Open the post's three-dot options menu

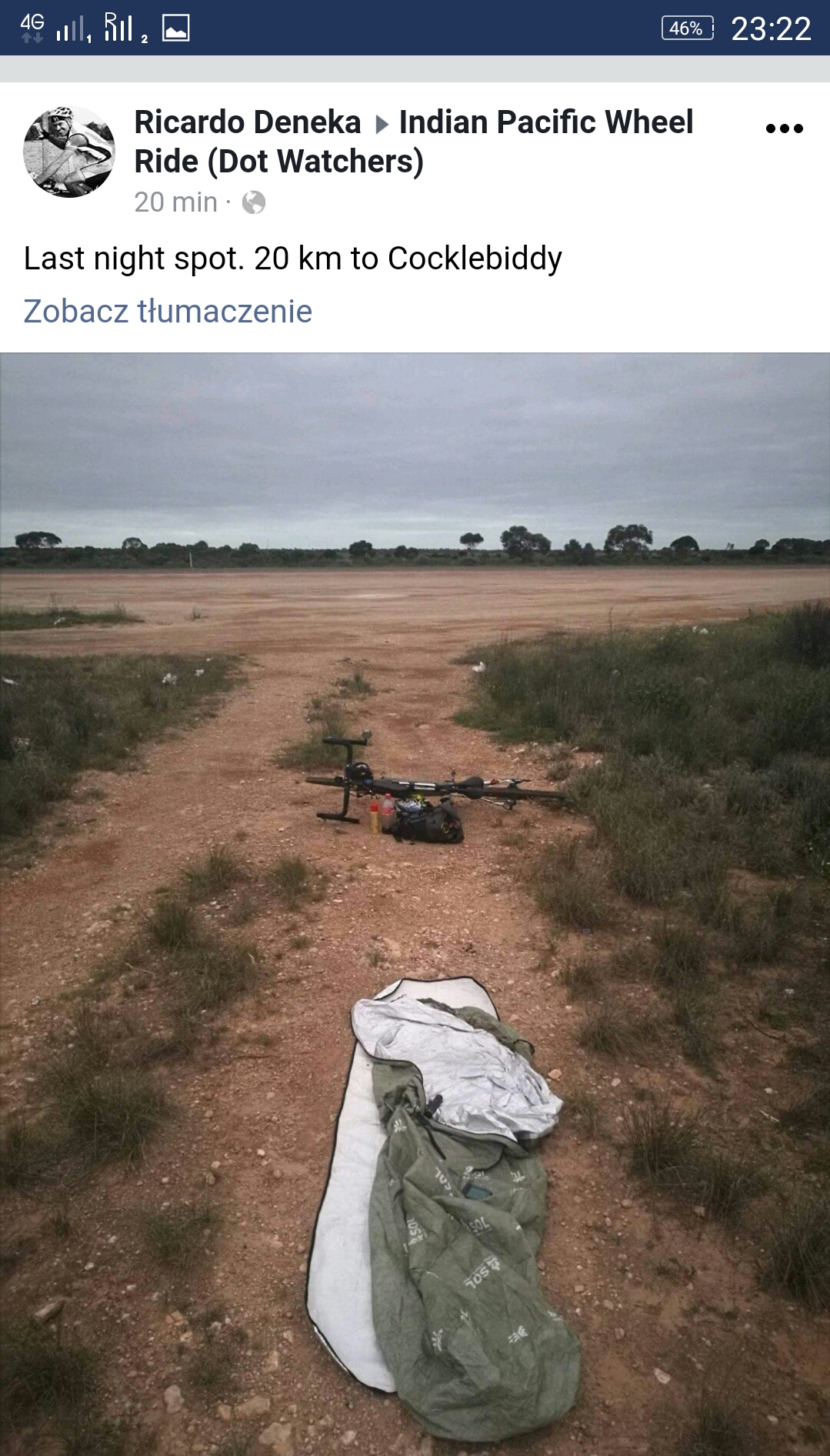coord(784,129)
